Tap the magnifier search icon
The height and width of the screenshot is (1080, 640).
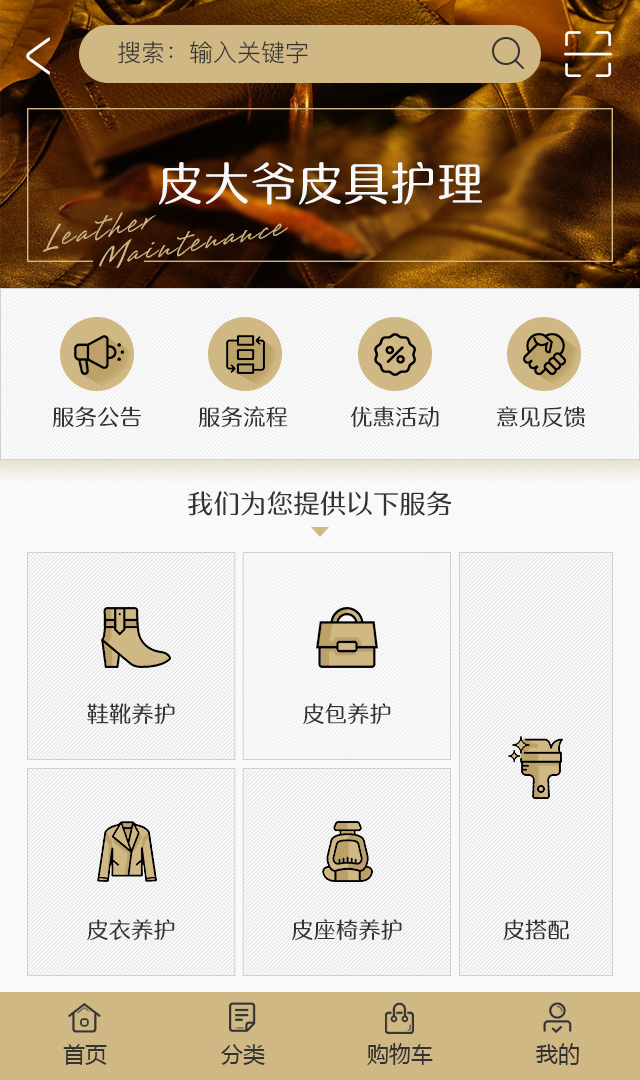(507, 54)
